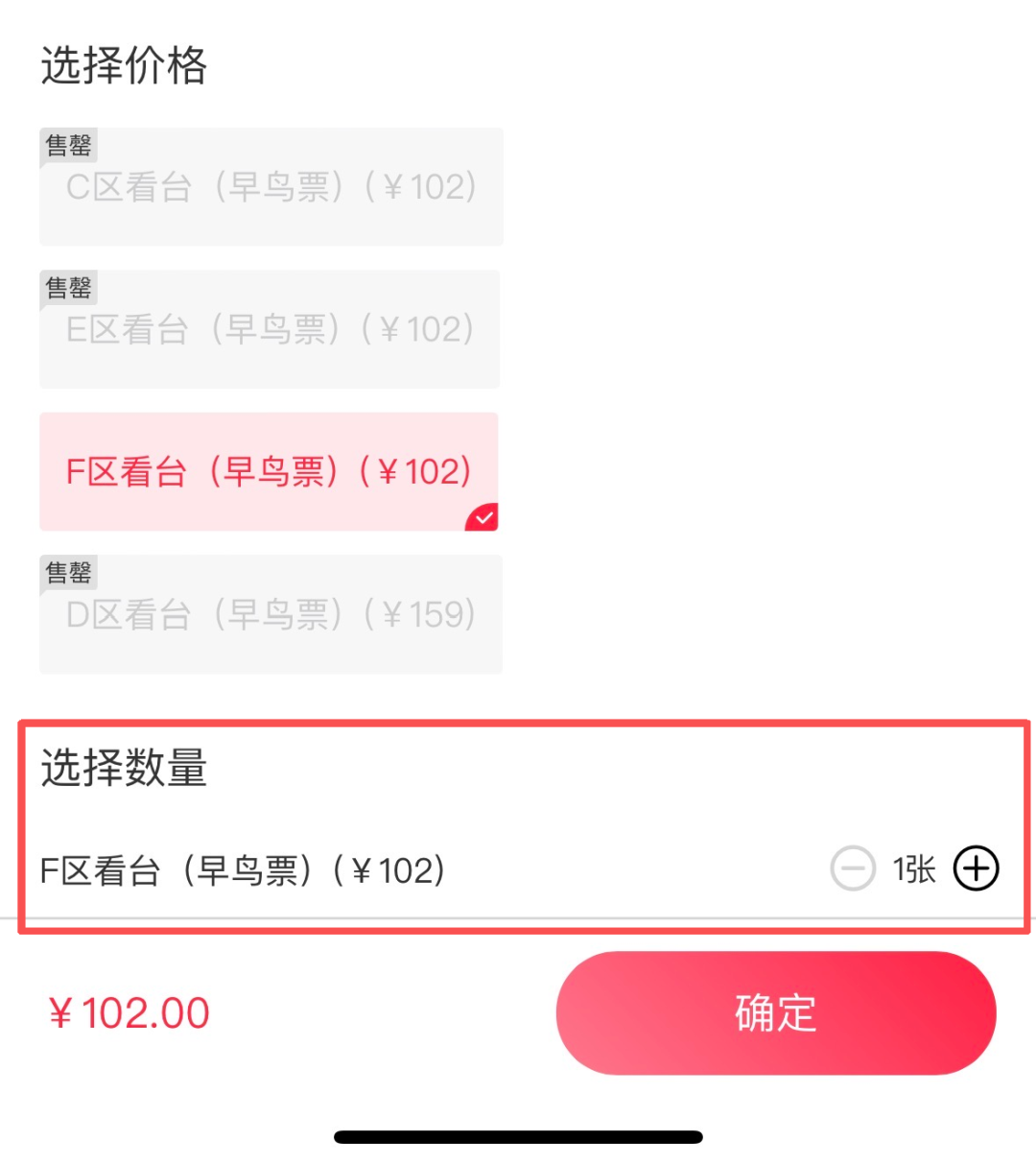
Task: Increase ticket quantity with plus button
Action: pyautogui.click(x=976, y=868)
